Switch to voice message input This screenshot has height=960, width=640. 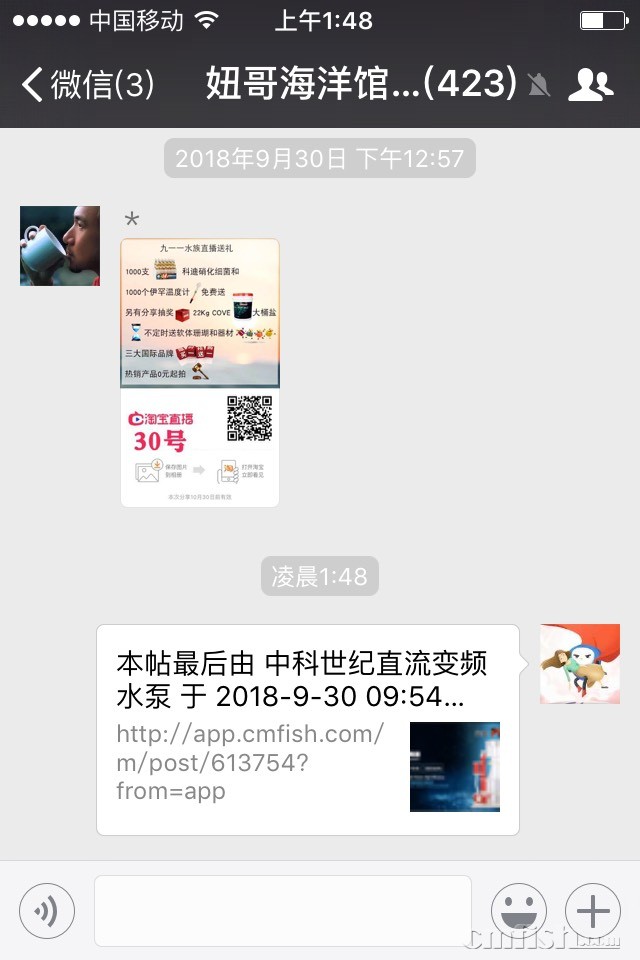point(47,911)
